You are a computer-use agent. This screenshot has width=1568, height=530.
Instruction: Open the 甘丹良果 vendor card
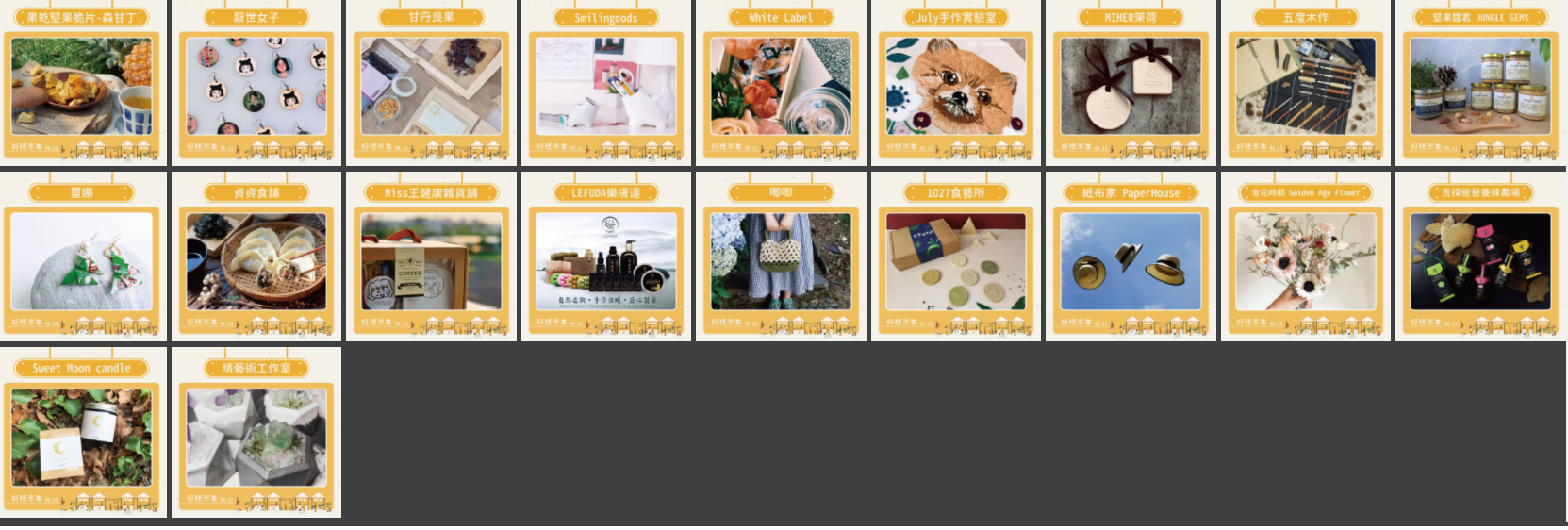coord(431,87)
